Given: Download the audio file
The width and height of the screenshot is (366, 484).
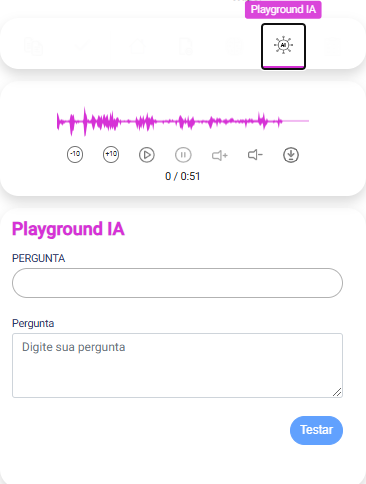Looking at the screenshot, I should (291, 155).
